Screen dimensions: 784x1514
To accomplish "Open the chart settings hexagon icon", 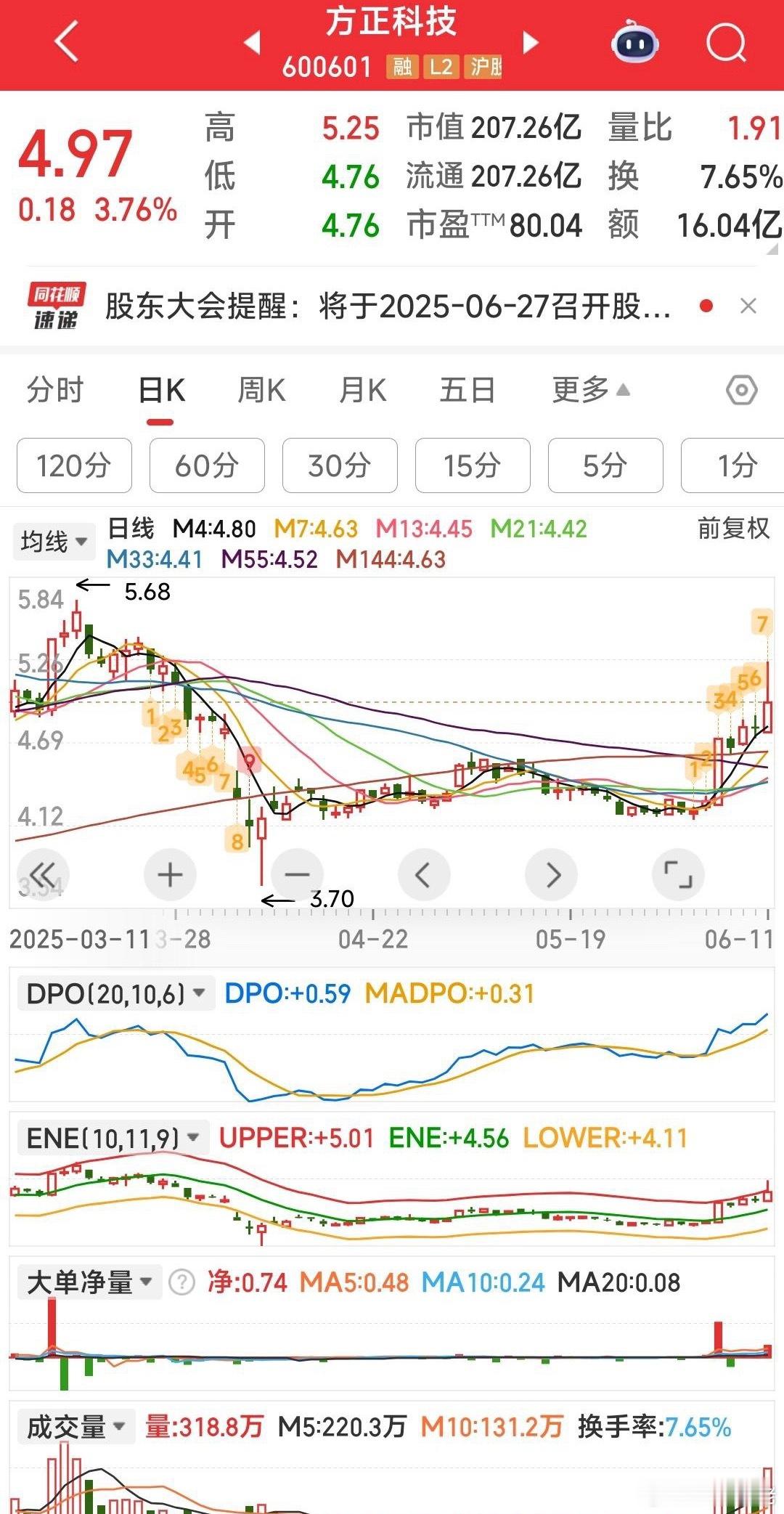I will (x=742, y=391).
